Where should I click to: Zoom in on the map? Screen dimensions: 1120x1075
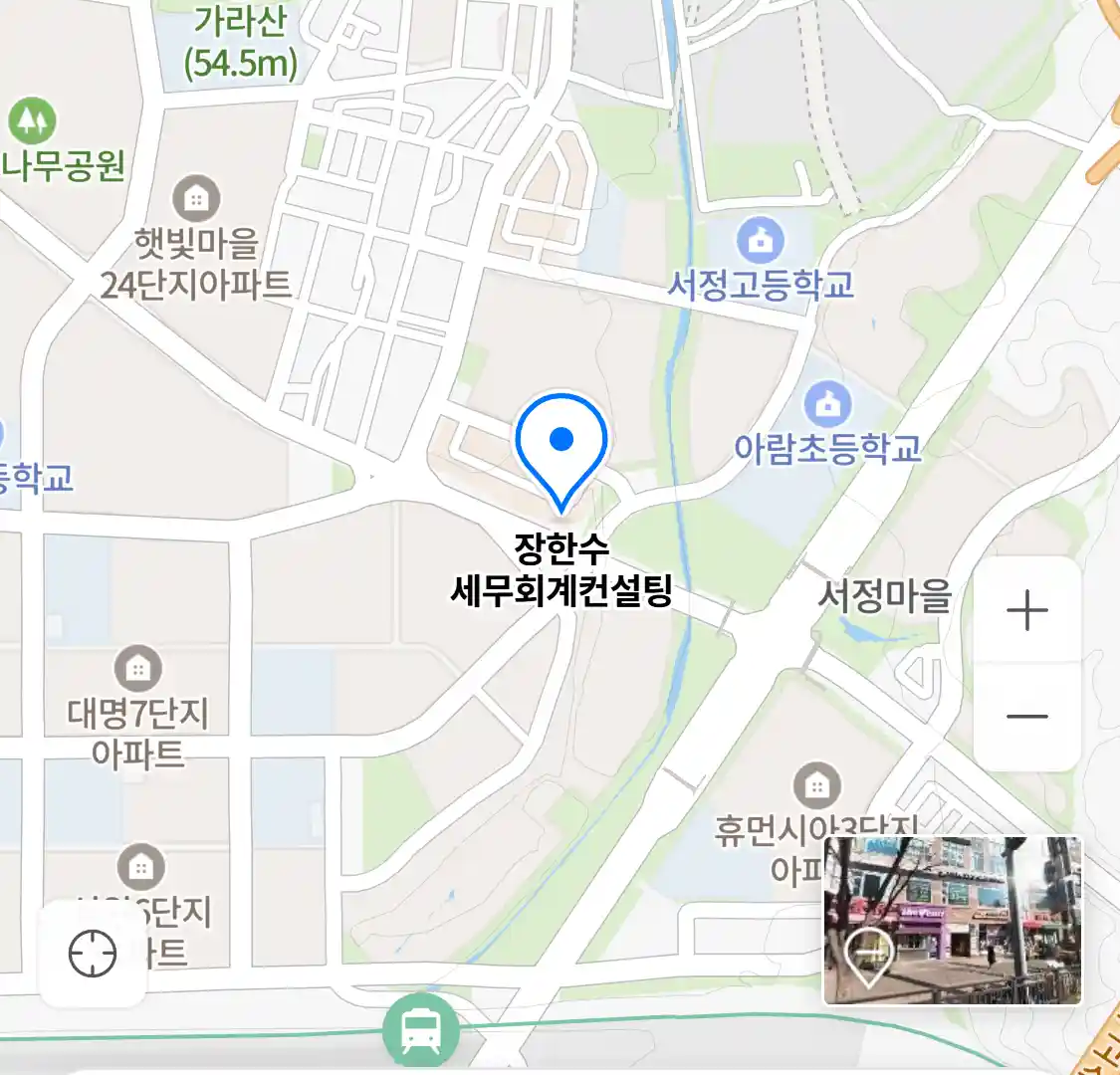(x=1026, y=610)
